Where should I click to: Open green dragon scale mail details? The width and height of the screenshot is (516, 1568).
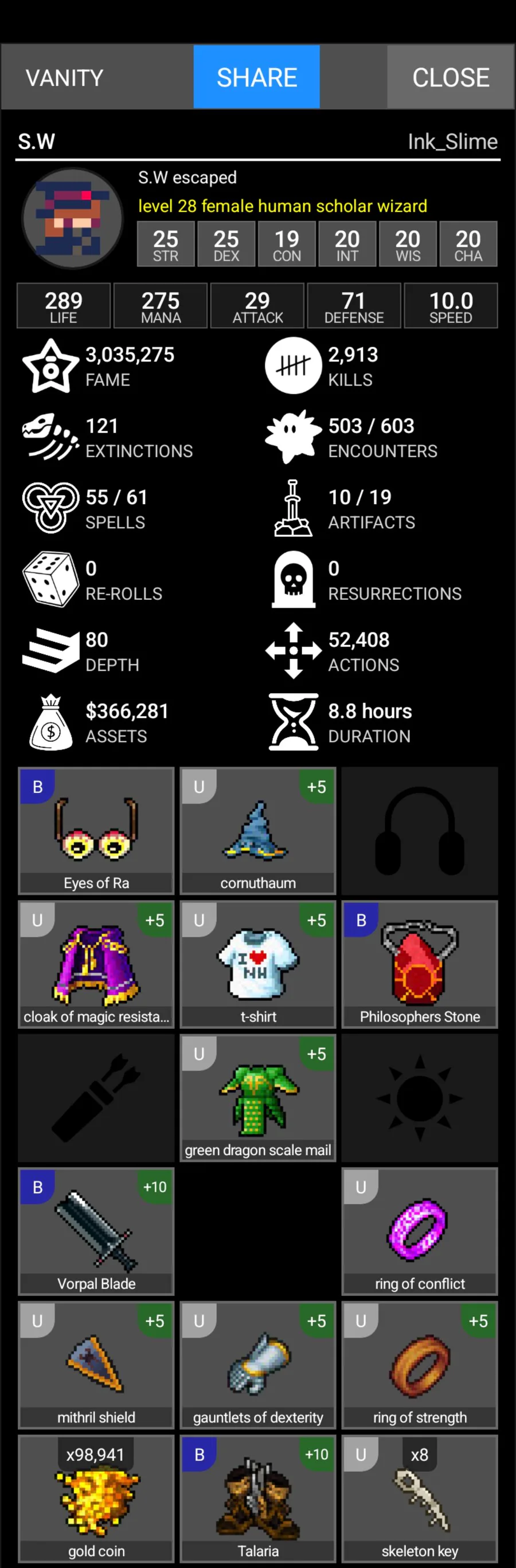pos(257,1097)
